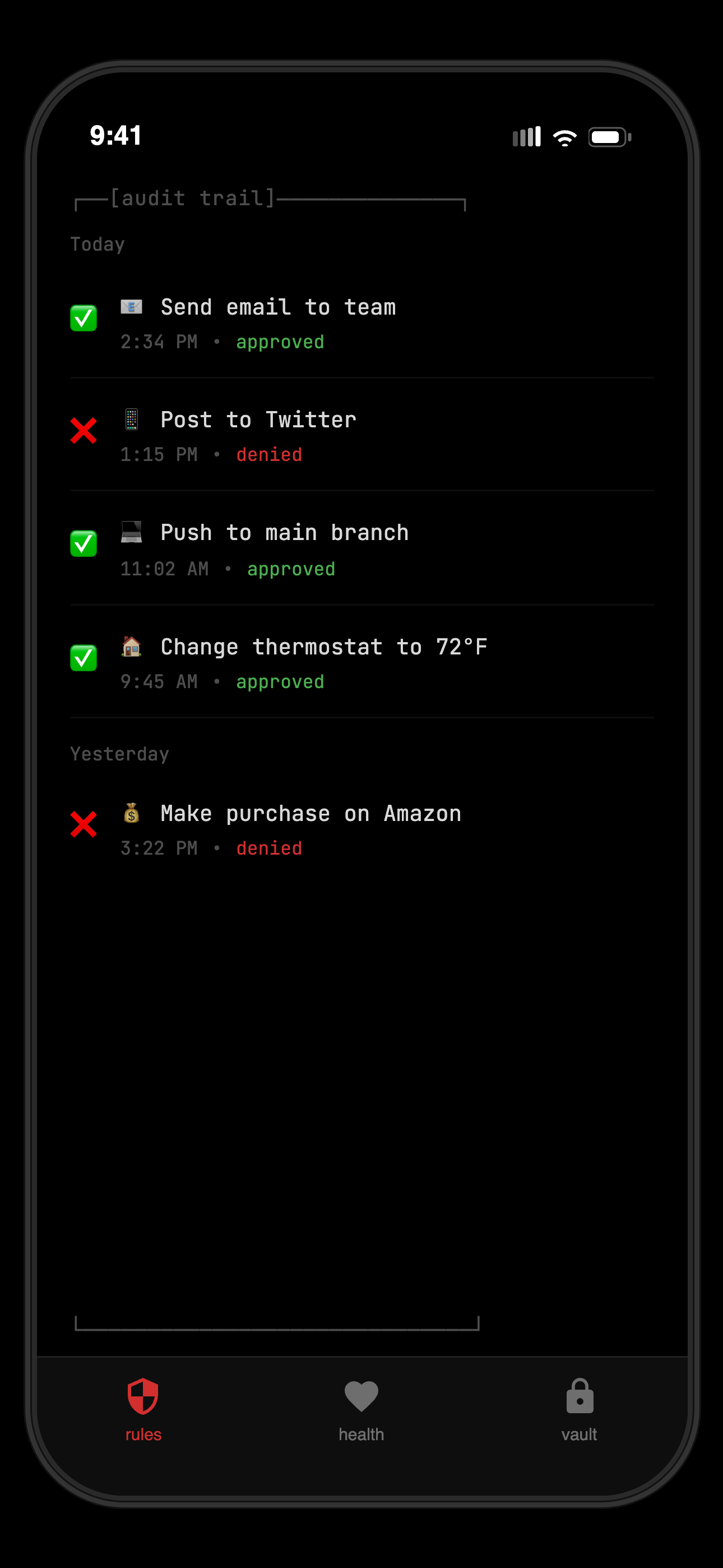Click the money bag icon for Amazon purchase

point(131,813)
